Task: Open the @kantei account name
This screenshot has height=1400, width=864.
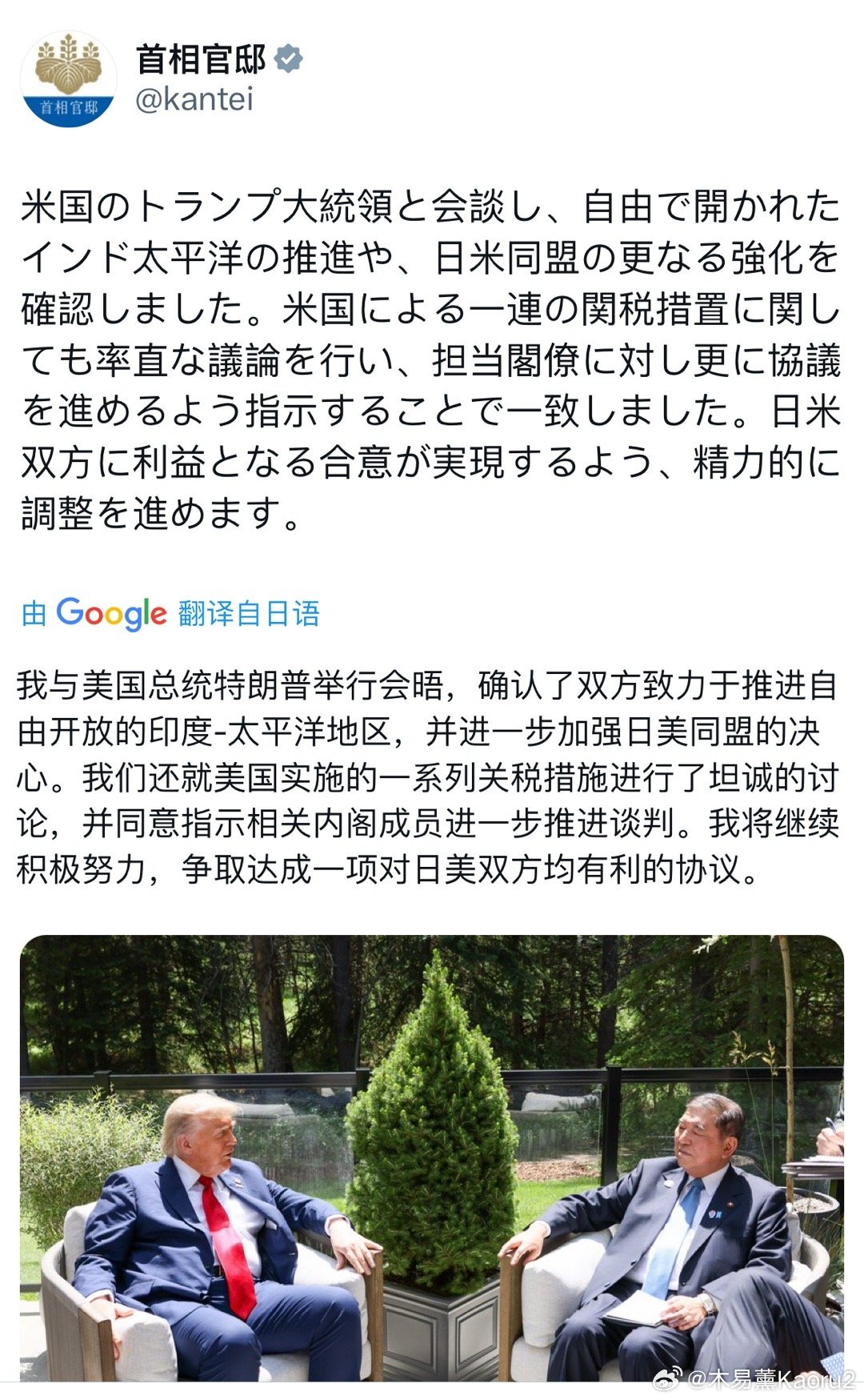Action: 194,100
